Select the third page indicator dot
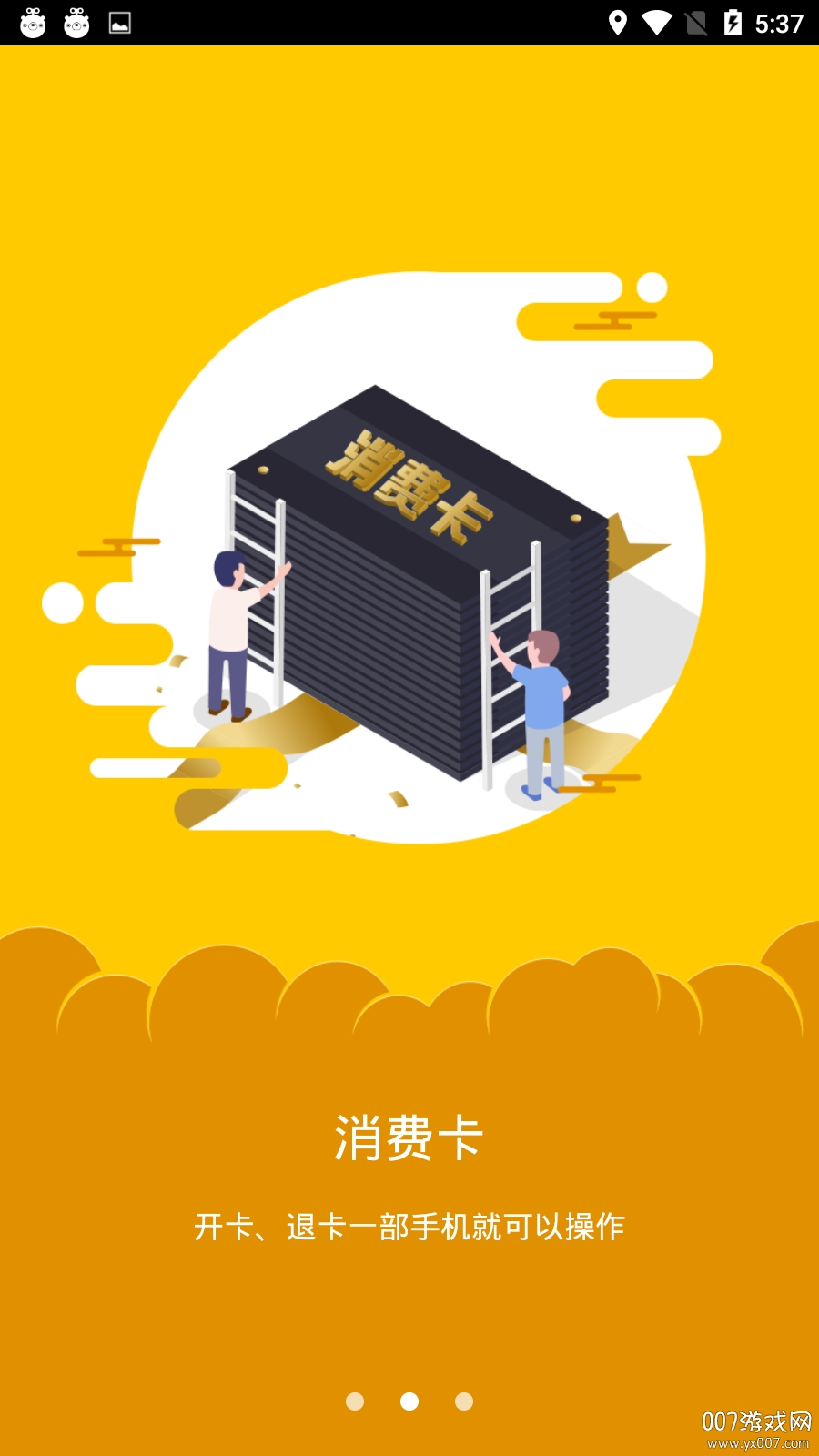 (464, 1401)
